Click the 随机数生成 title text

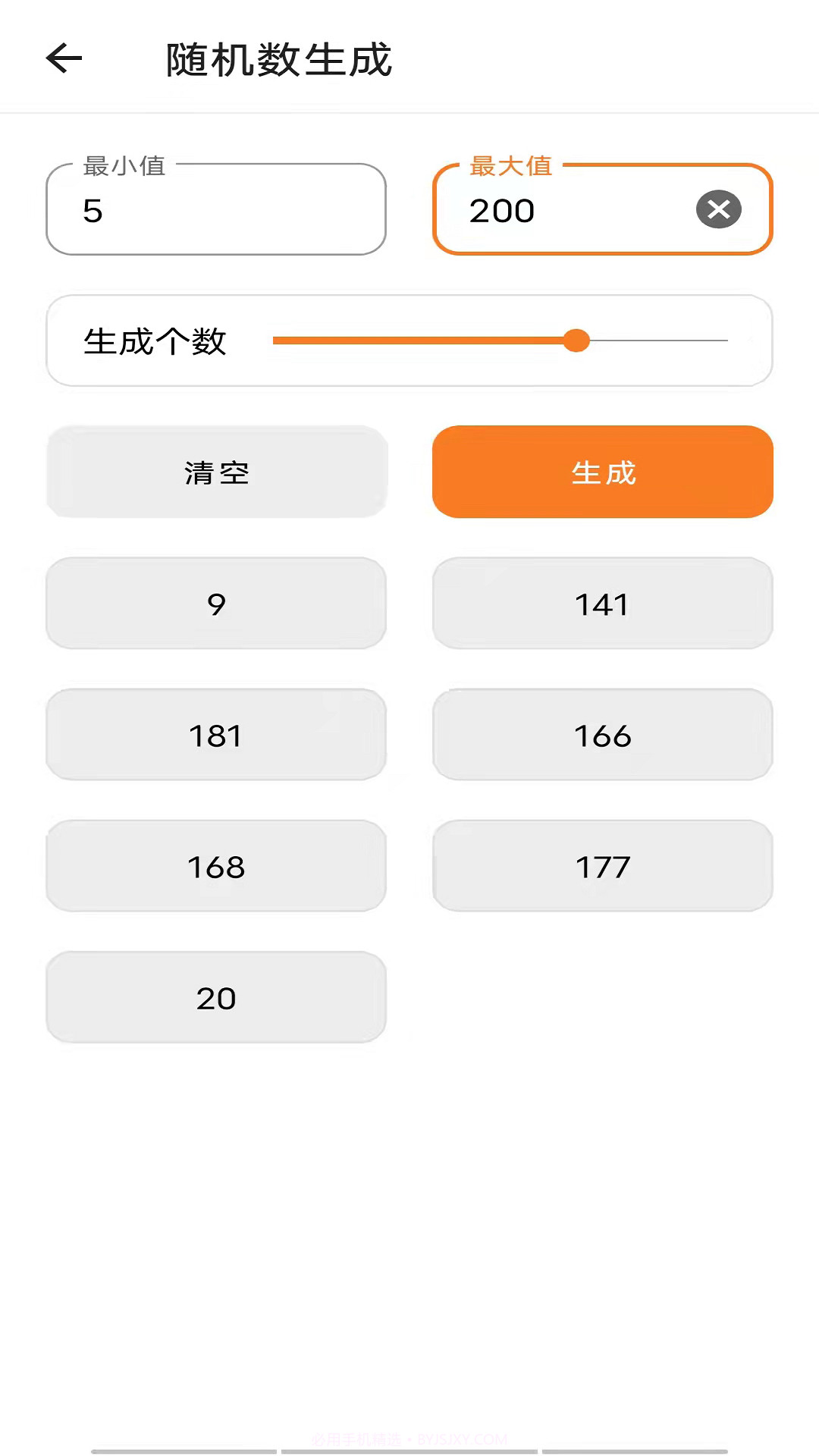click(278, 61)
